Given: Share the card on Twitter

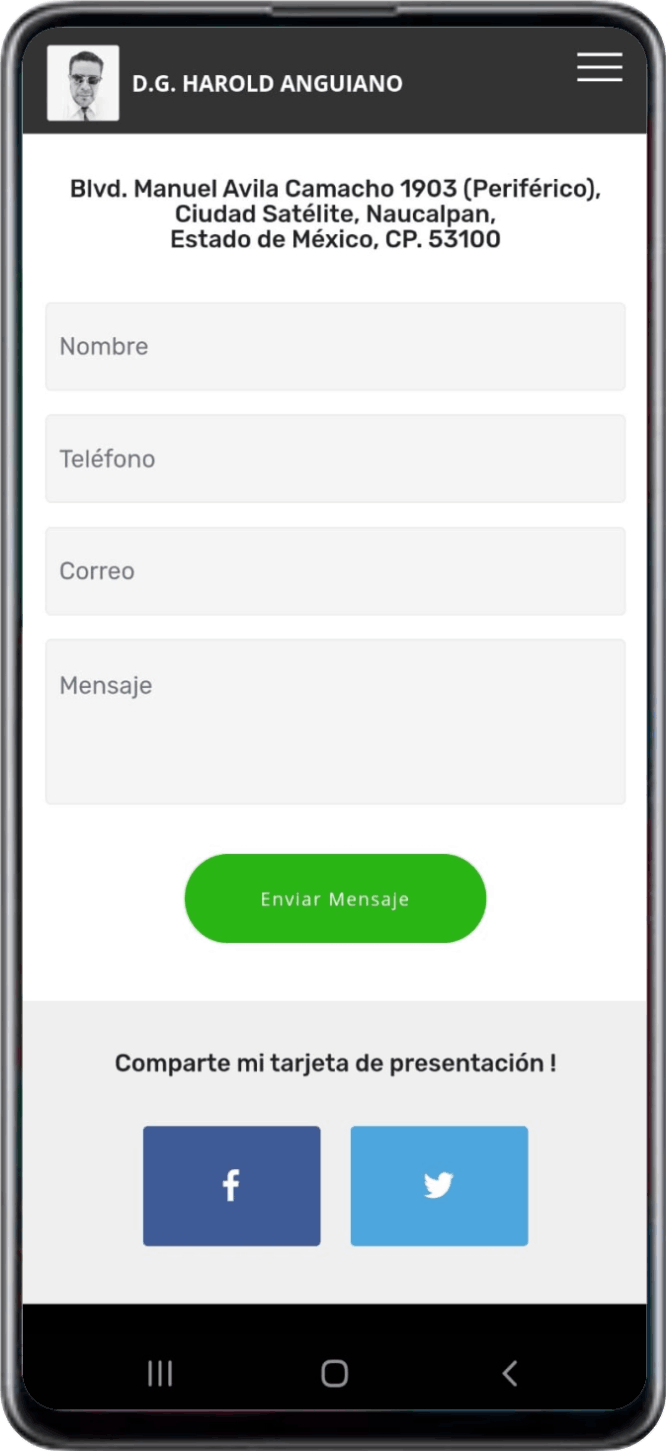Looking at the screenshot, I should click(439, 1186).
